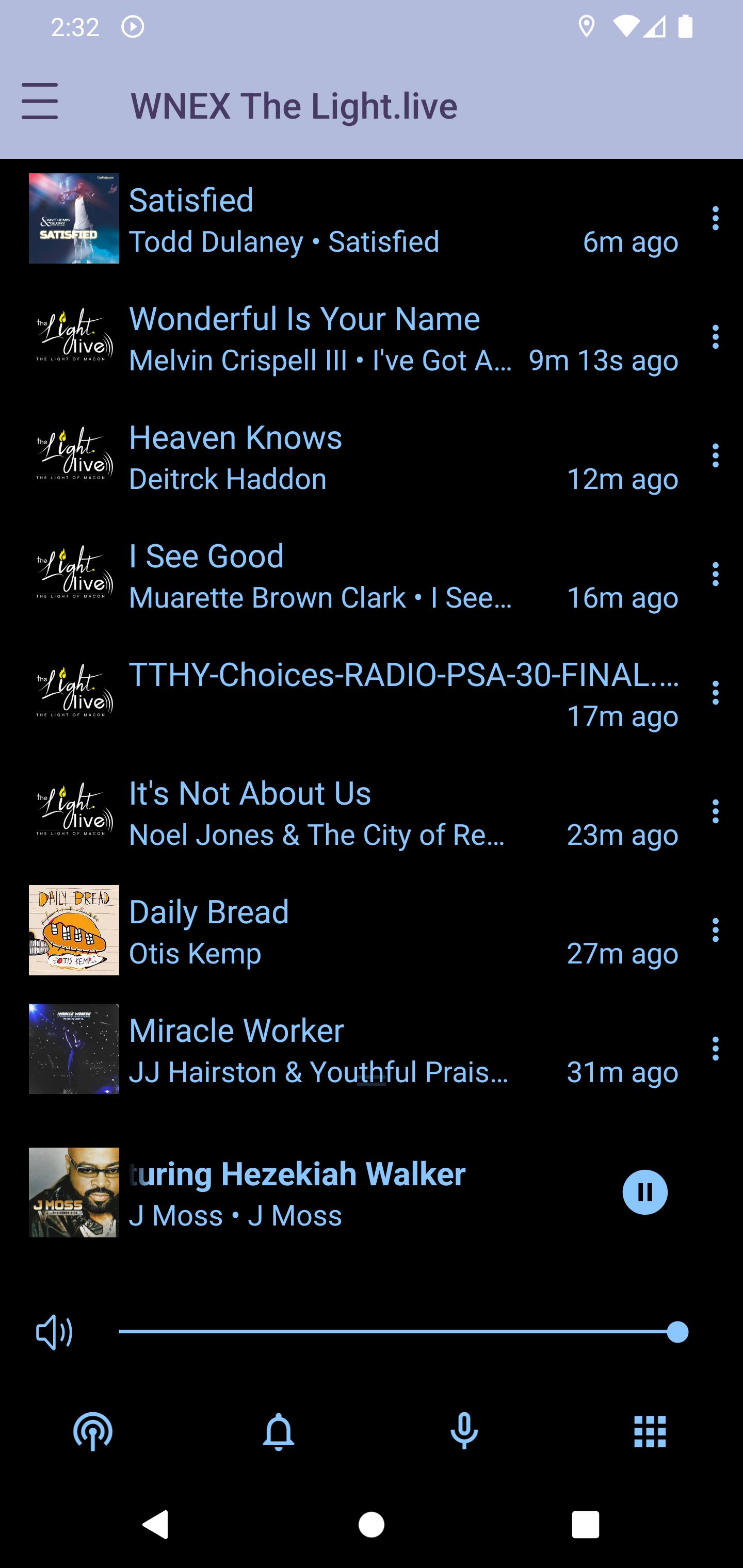The image size is (743, 1568).
Task: Open more options for Heaven Knows
Action: click(715, 456)
